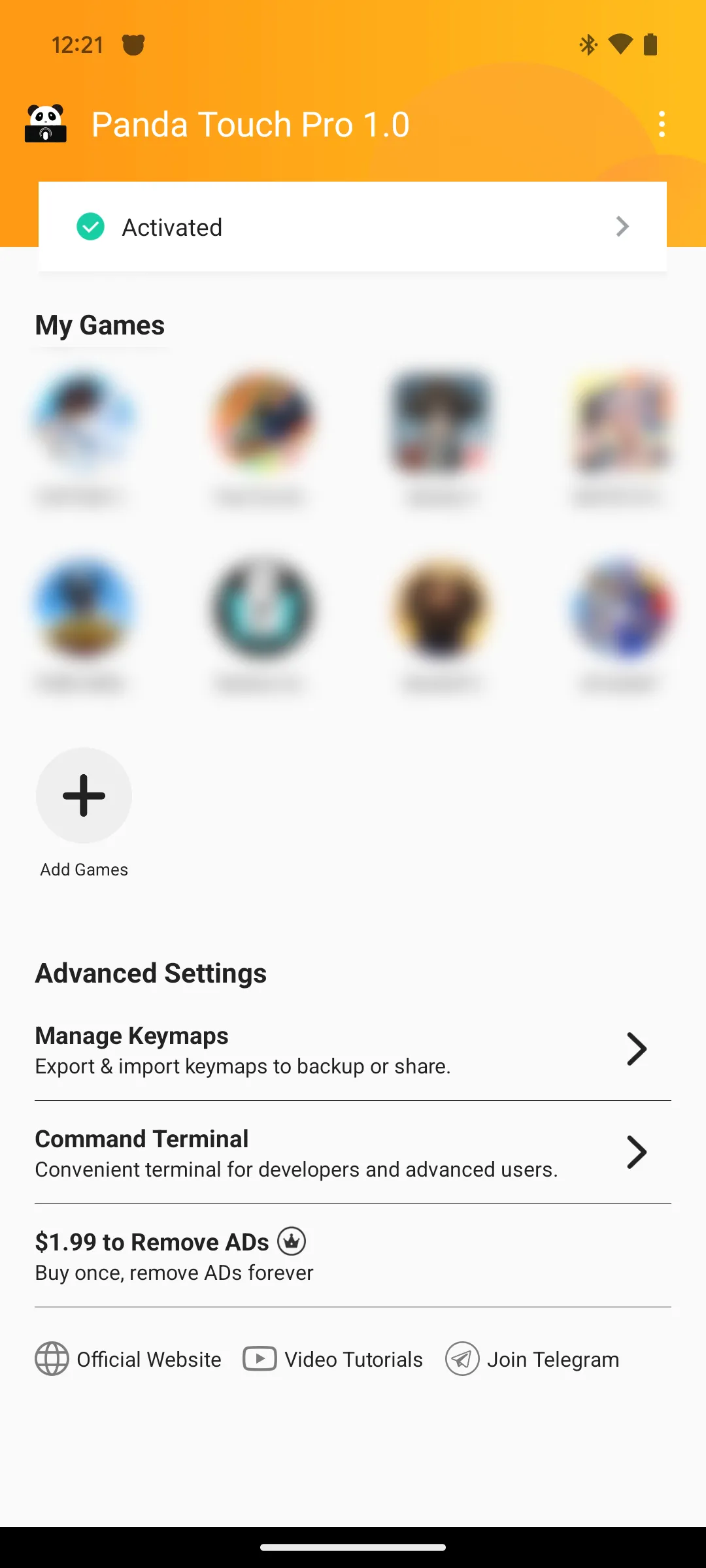
Task: Watch the Video Tutorials
Action: point(333,1360)
